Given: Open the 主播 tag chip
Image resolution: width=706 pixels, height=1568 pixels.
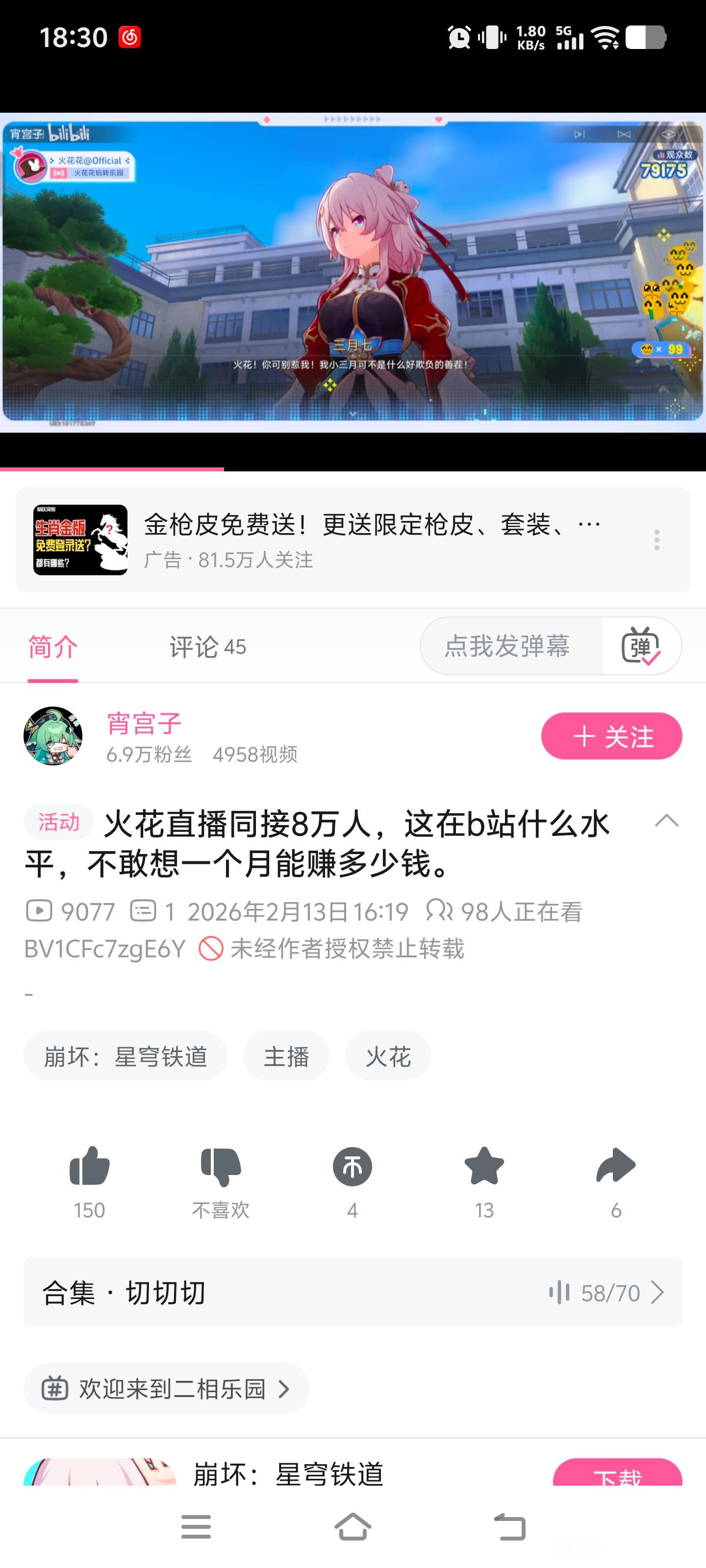Looking at the screenshot, I should pyautogui.click(x=286, y=1056).
